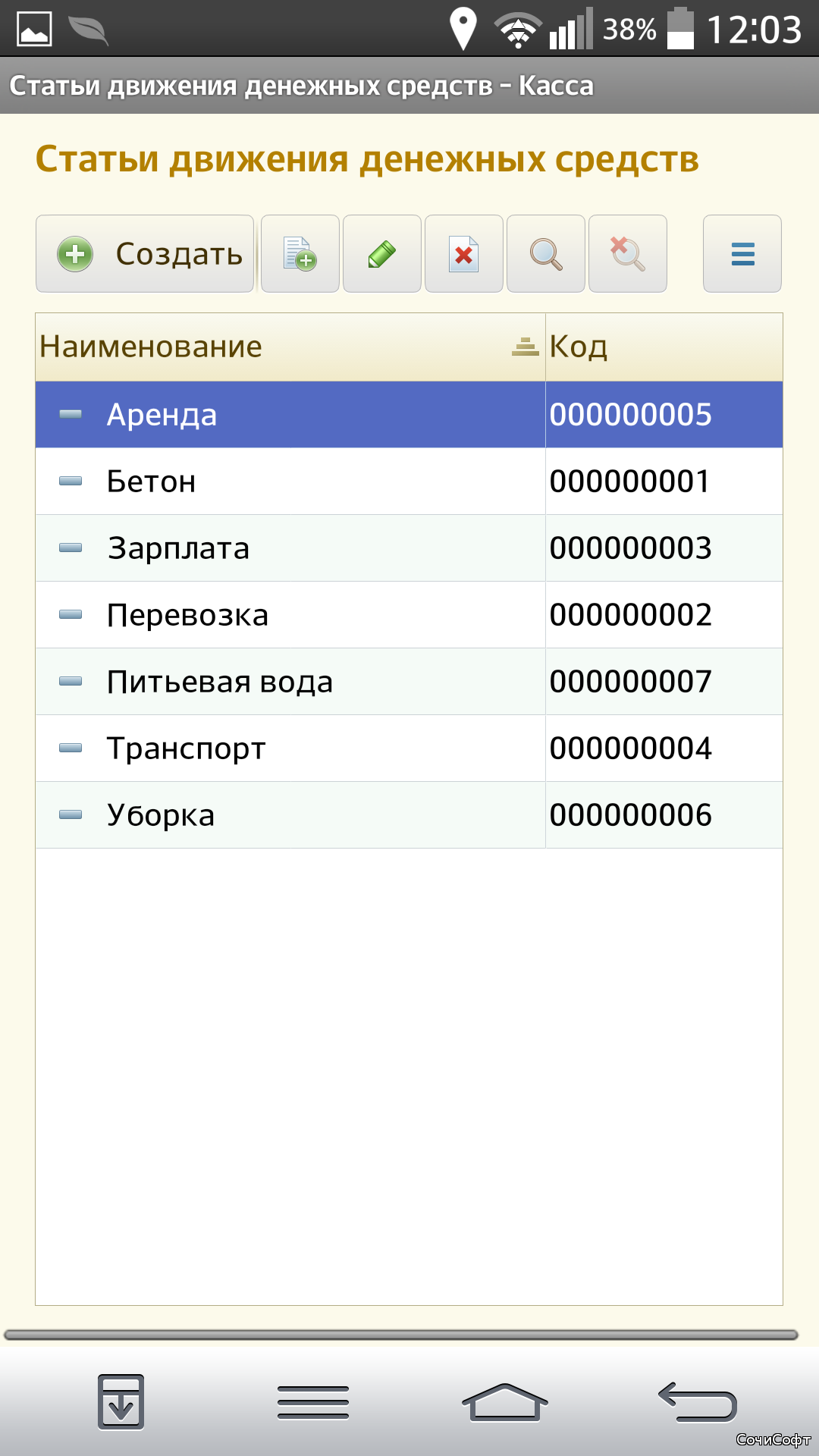Choose the Перевозка row
819x1456 pixels.
(409, 615)
